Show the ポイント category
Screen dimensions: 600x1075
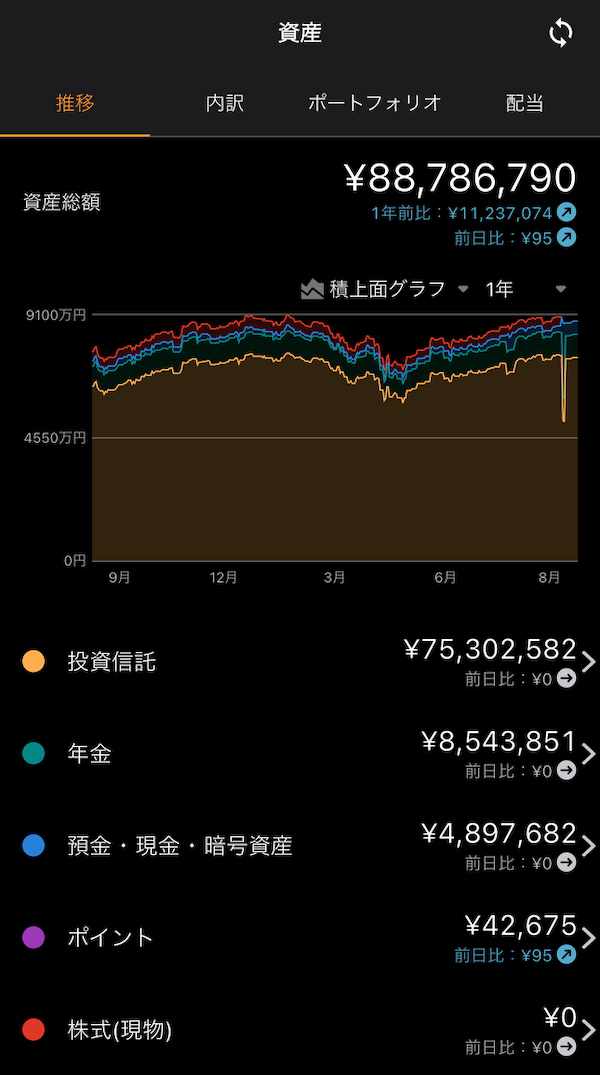pyautogui.click(x=300, y=938)
